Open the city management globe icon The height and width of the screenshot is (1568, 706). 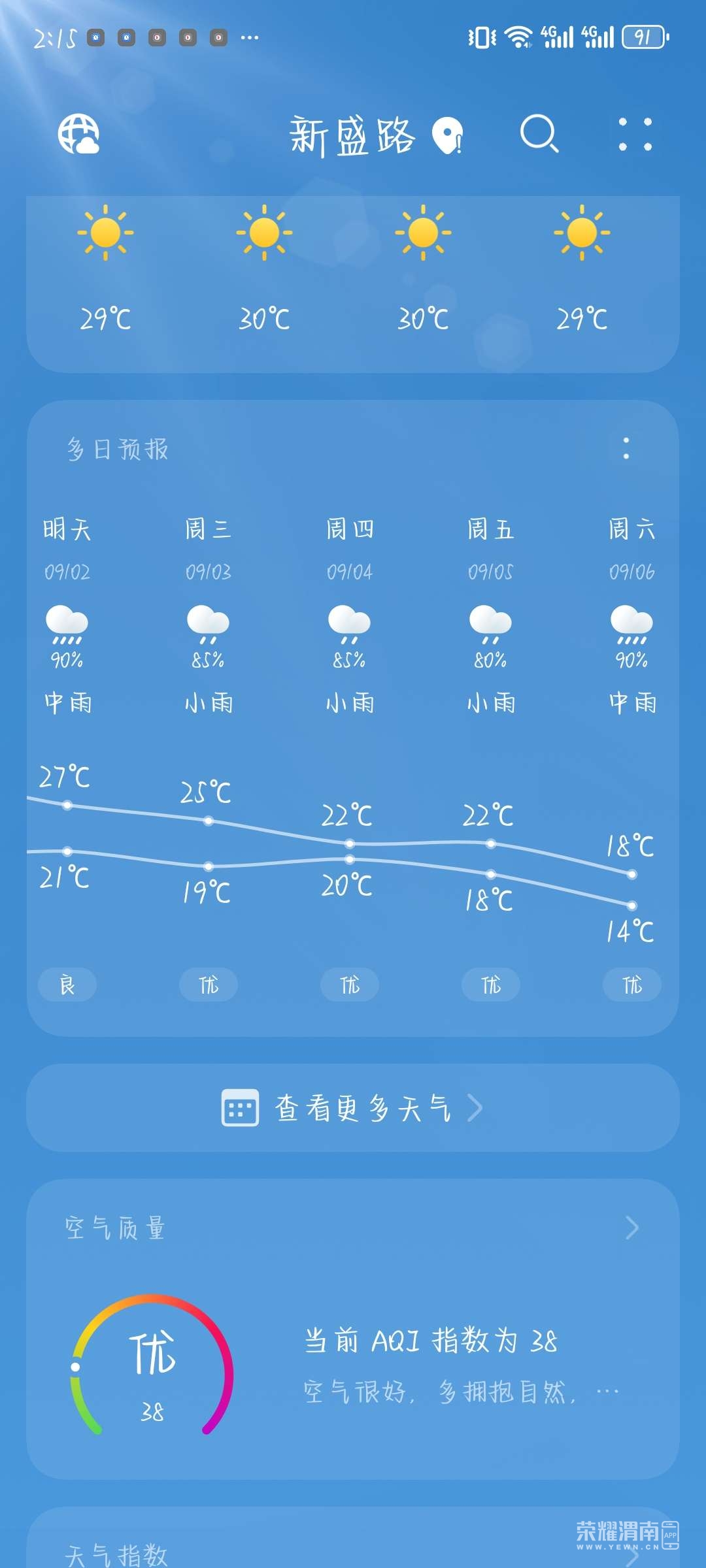78,135
